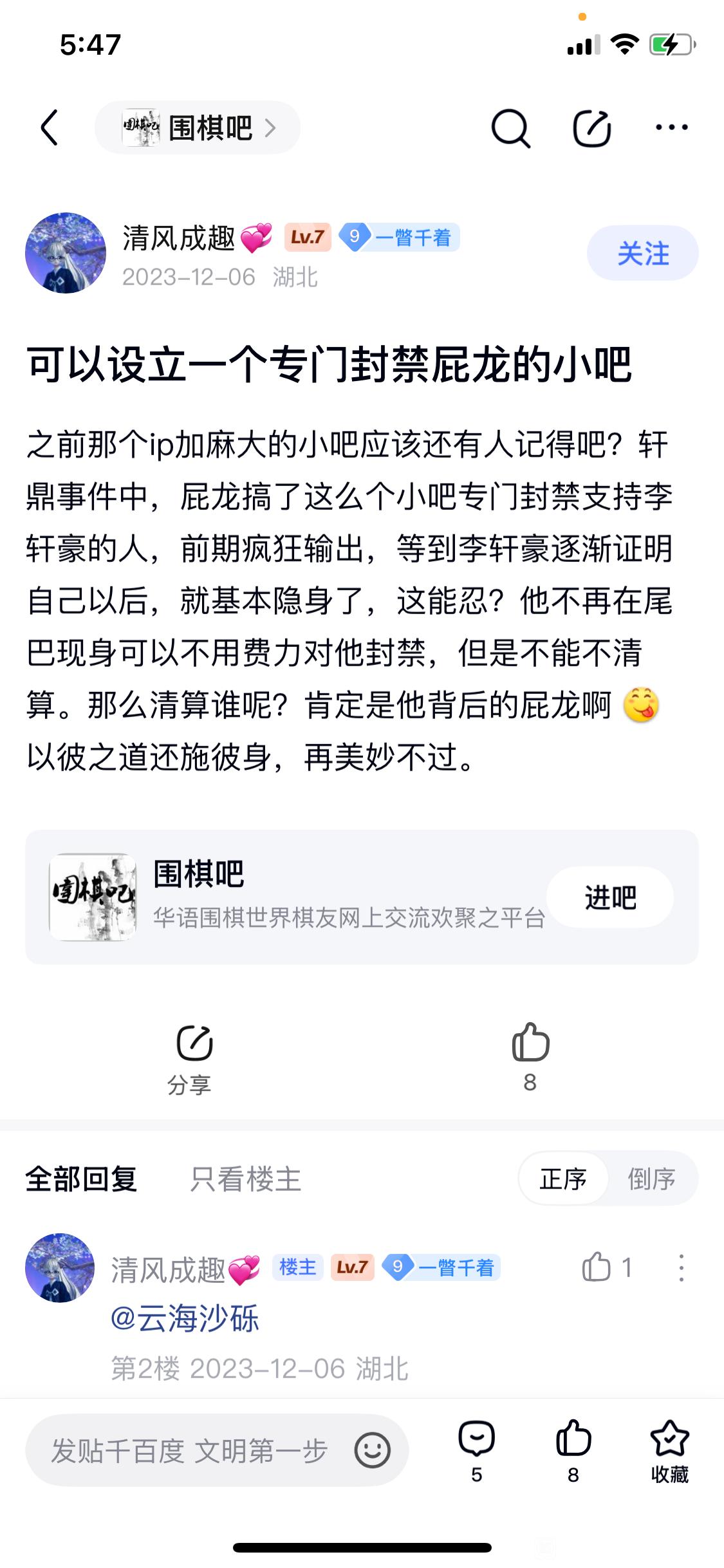
Task: Open the mentioned user @云海沙砾
Action: pos(185,1318)
